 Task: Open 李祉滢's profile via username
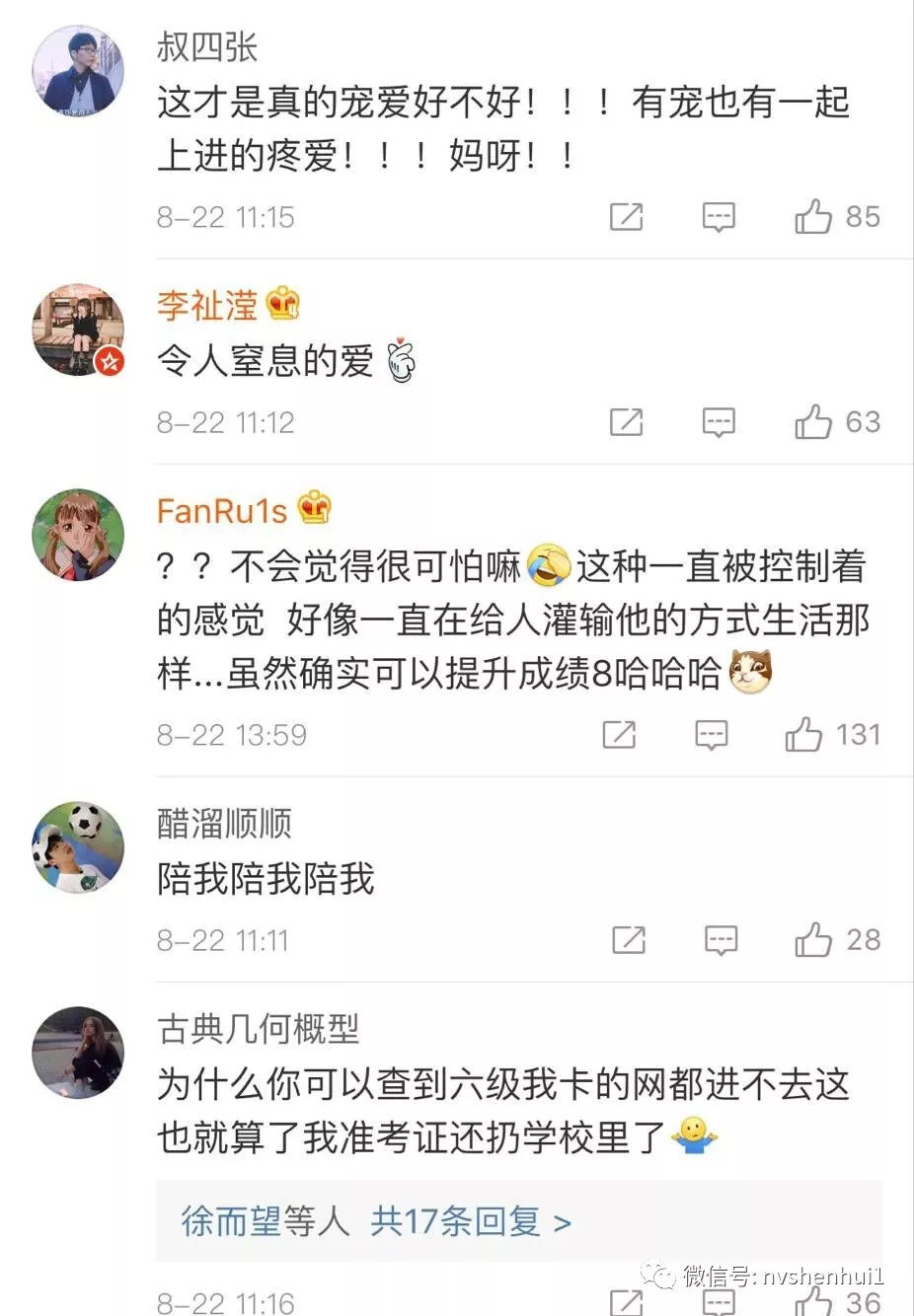pos(206,305)
